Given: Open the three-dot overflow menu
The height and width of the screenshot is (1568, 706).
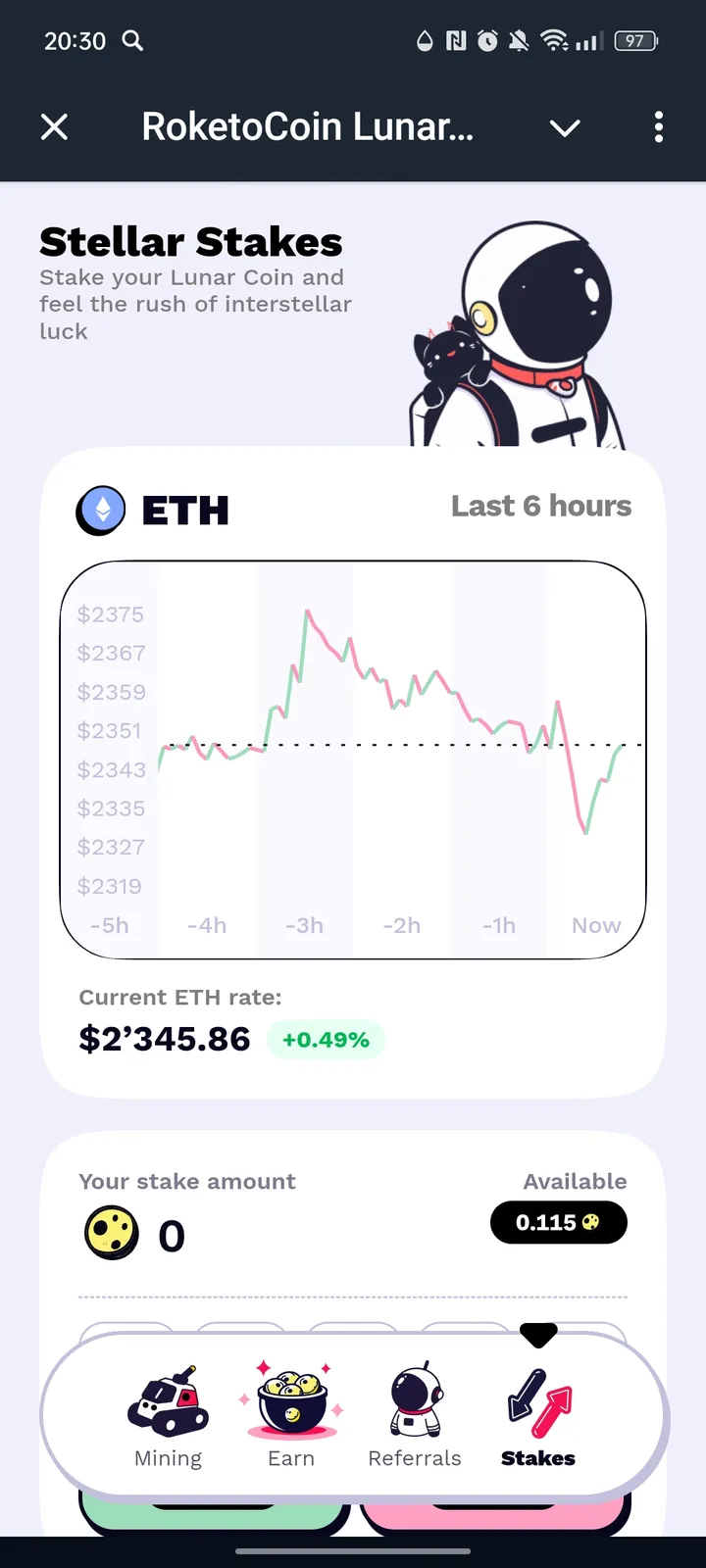Looking at the screenshot, I should click(x=658, y=127).
